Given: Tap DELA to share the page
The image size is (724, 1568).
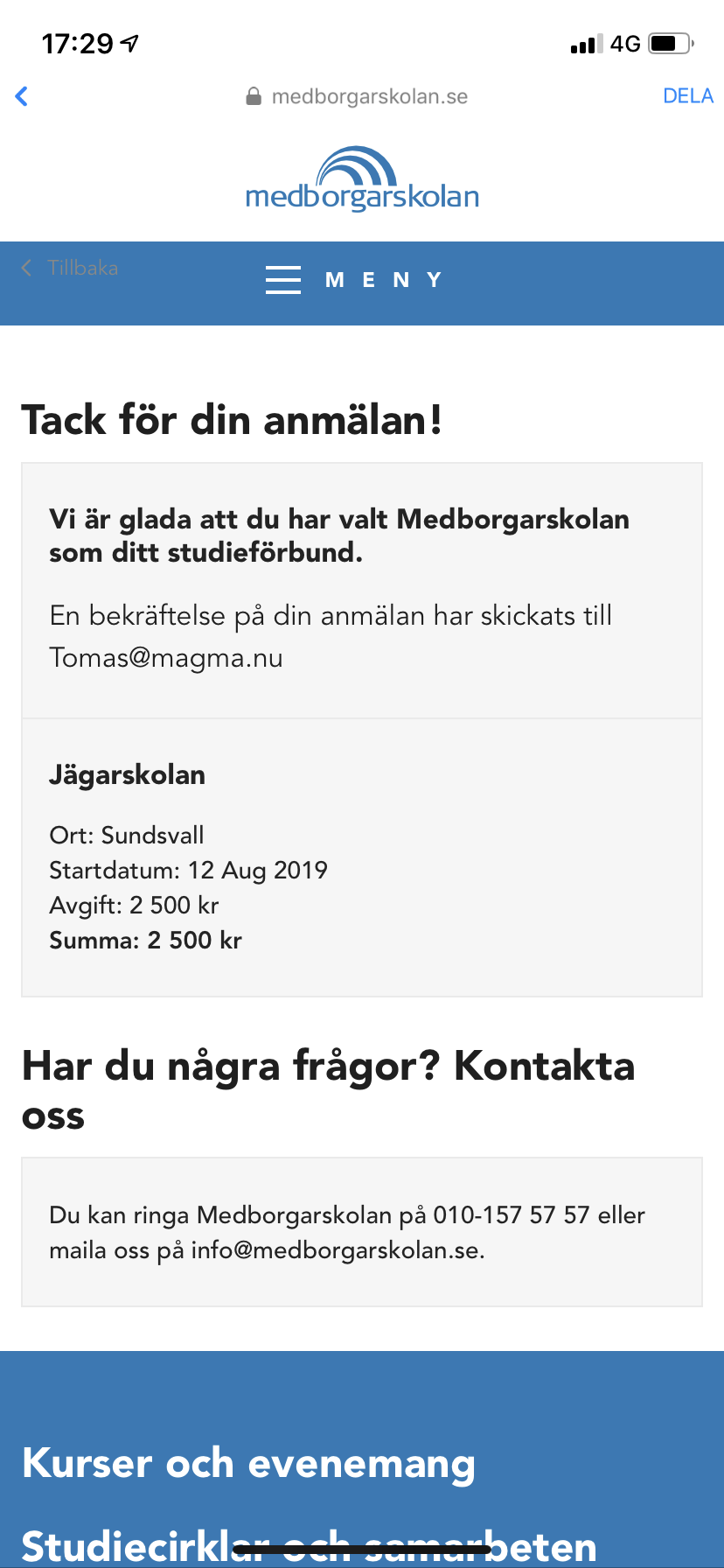Looking at the screenshot, I should 688,96.
